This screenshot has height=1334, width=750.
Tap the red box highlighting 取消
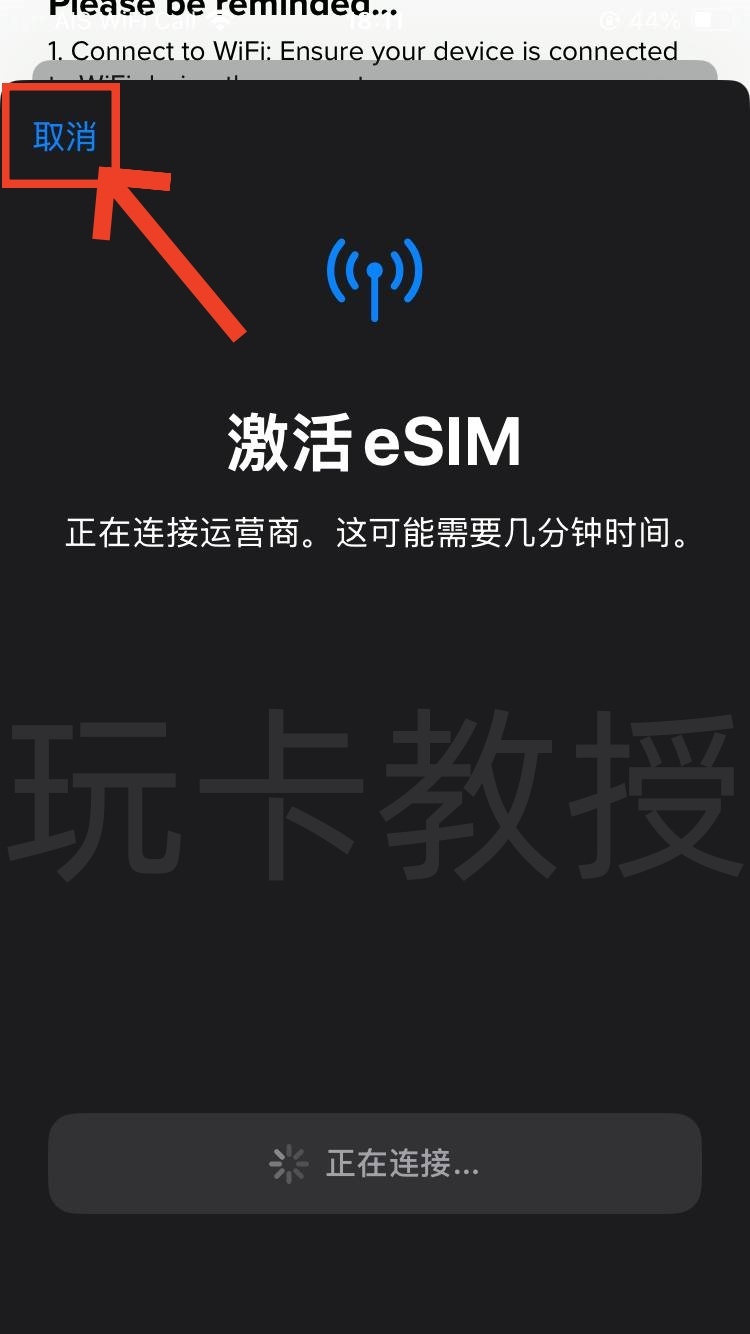pyautogui.click(x=60, y=135)
